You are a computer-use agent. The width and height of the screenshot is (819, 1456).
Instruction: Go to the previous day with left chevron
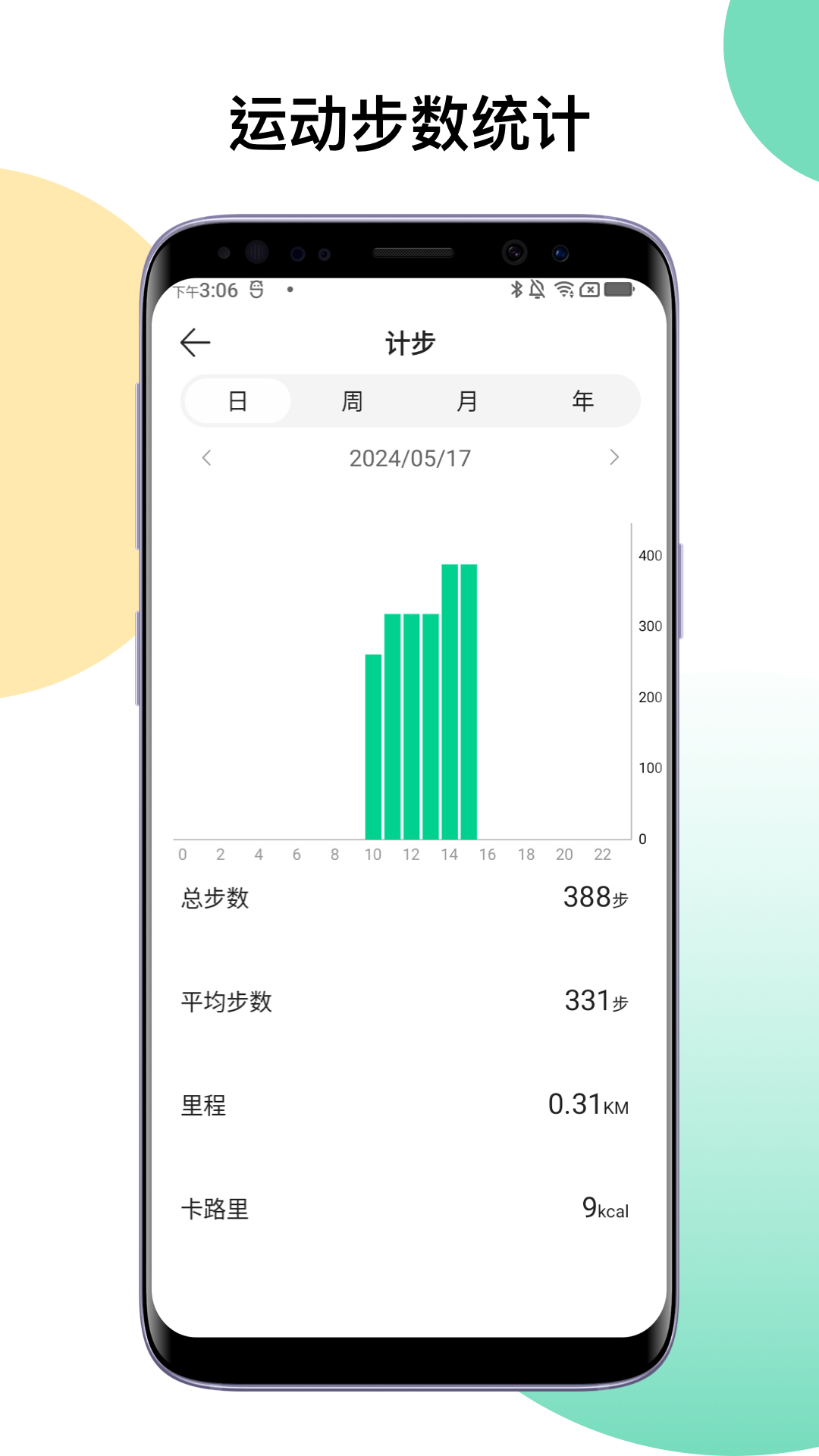pyautogui.click(x=206, y=457)
